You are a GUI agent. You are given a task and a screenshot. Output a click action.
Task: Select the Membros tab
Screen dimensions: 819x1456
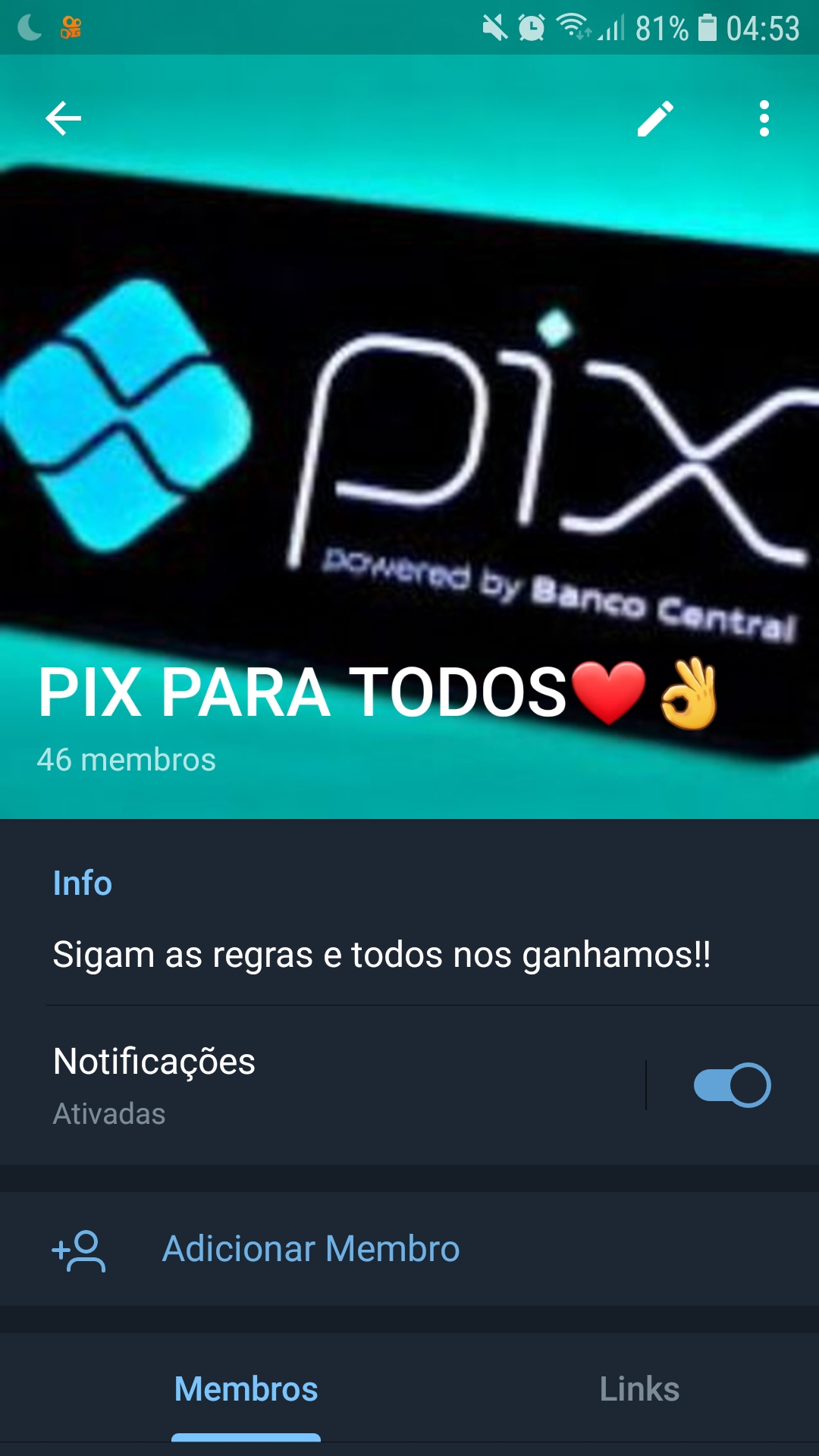(x=246, y=1389)
